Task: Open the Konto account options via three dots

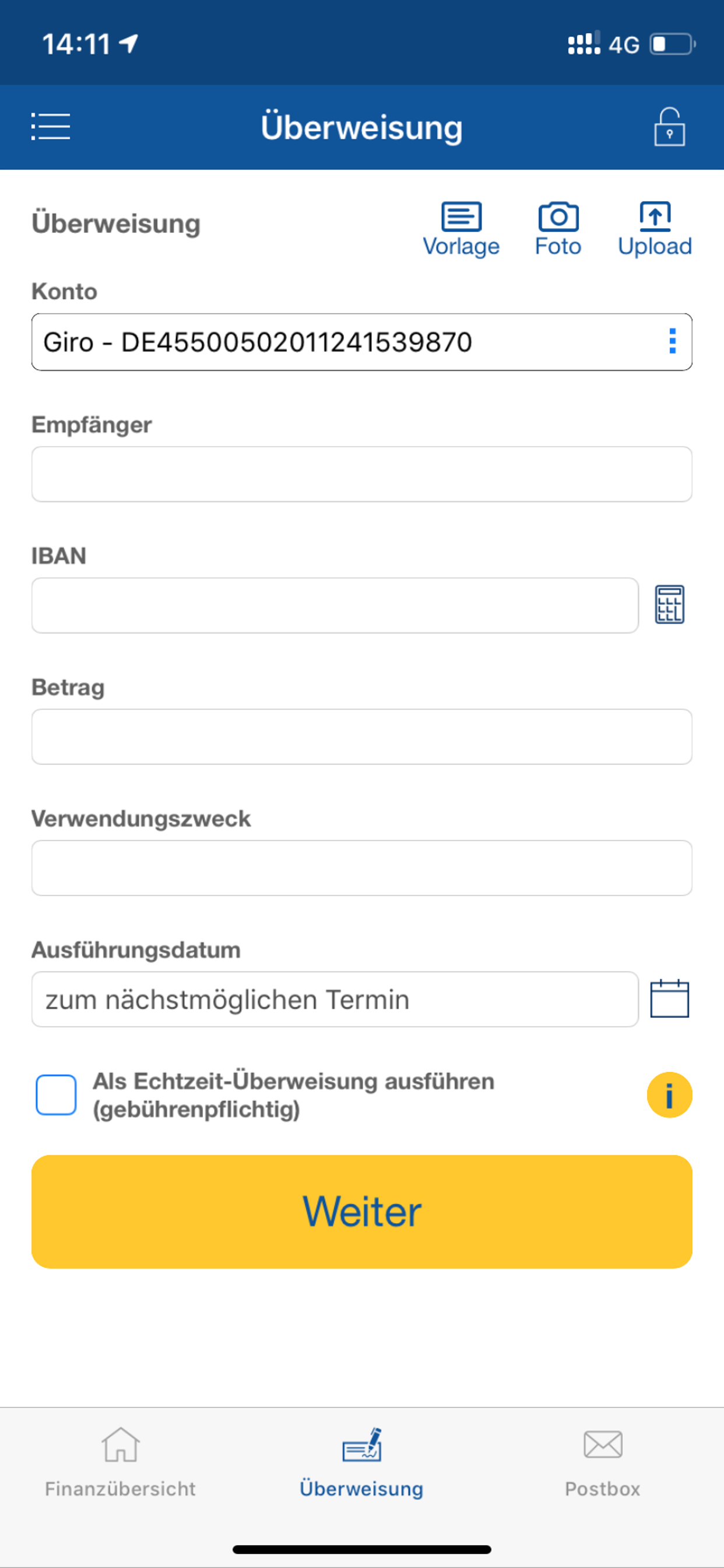Action: click(x=672, y=342)
